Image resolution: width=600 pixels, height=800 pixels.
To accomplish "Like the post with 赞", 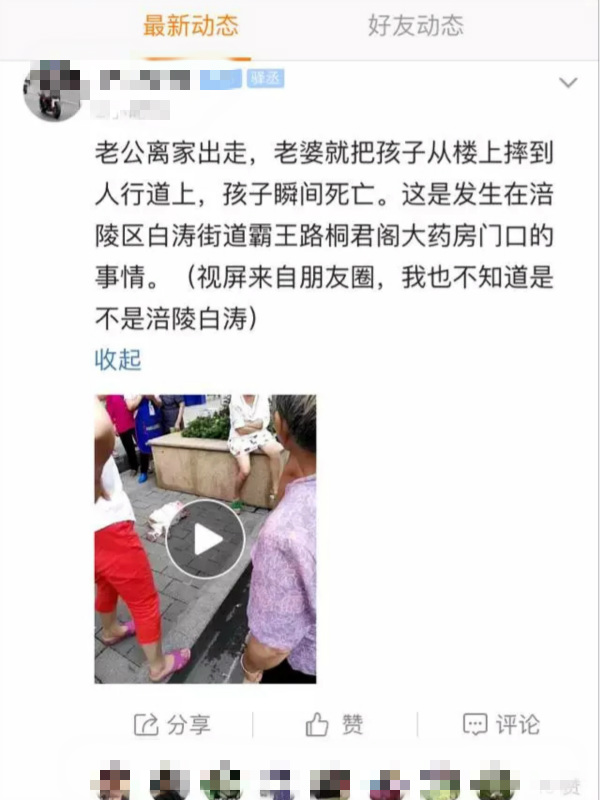I will tap(335, 723).
